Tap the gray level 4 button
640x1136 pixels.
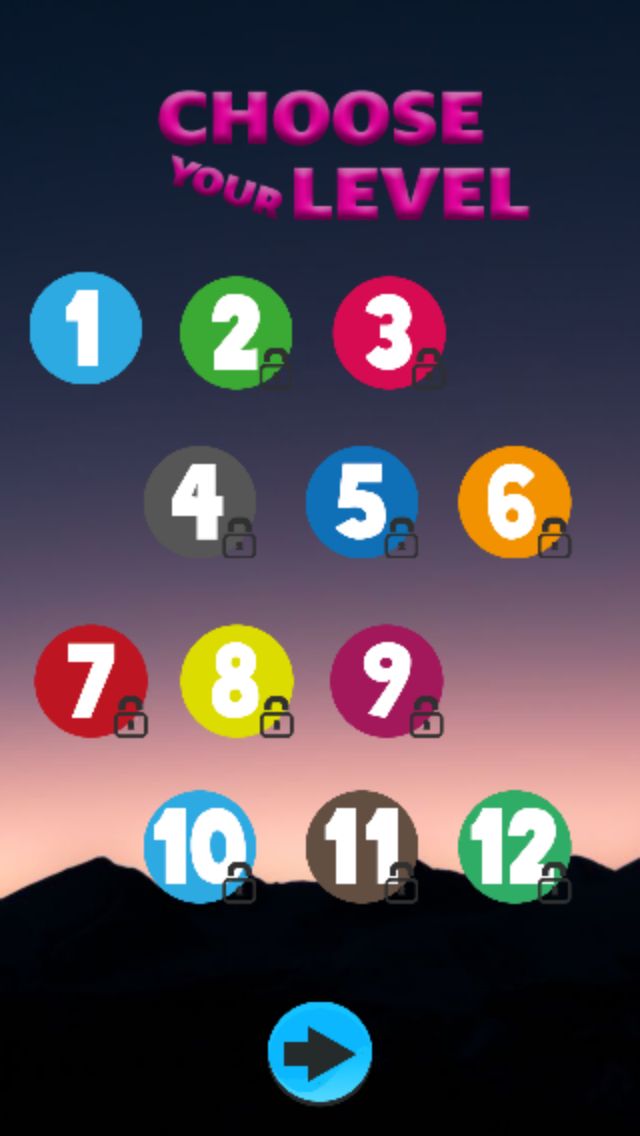coord(200,502)
